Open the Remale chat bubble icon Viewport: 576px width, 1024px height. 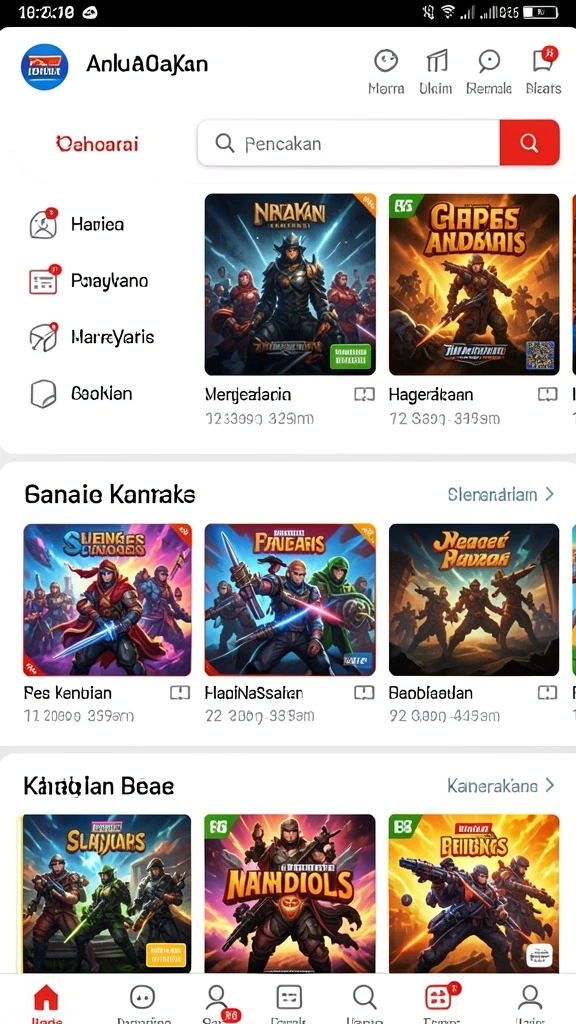pyautogui.click(x=488, y=72)
